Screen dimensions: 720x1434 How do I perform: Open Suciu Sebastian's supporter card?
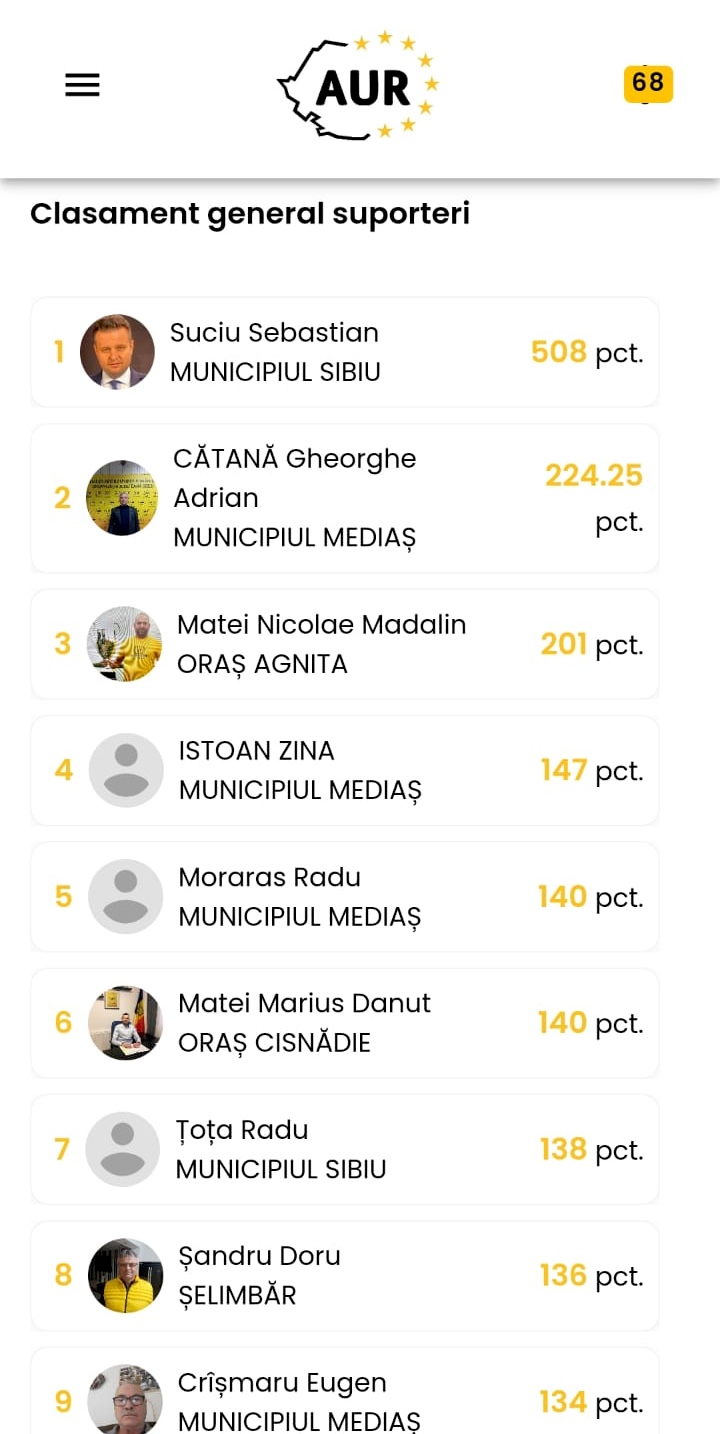click(344, 352)
